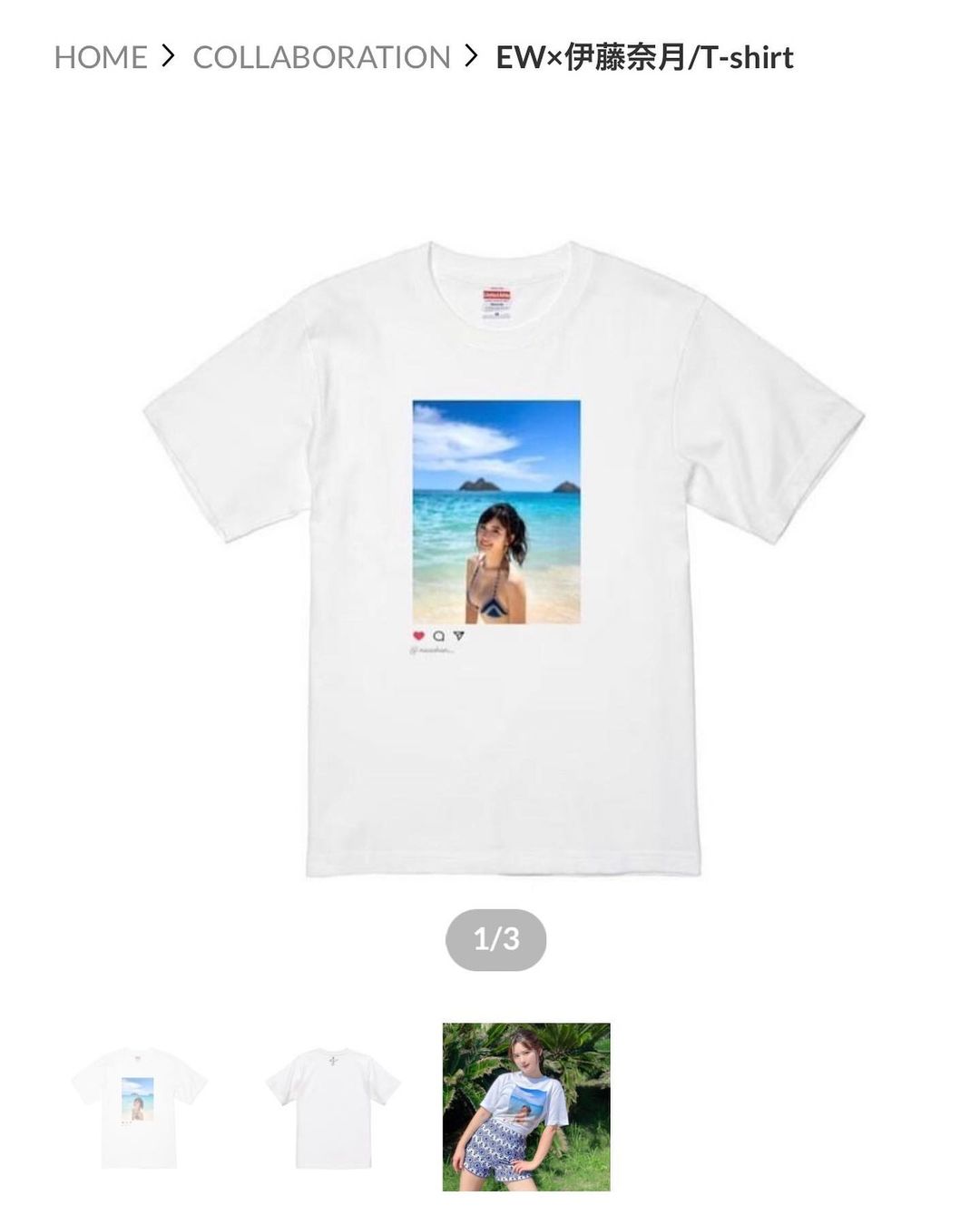View the model wearing T-shirt thumbnail

(x=526, y=1107)
